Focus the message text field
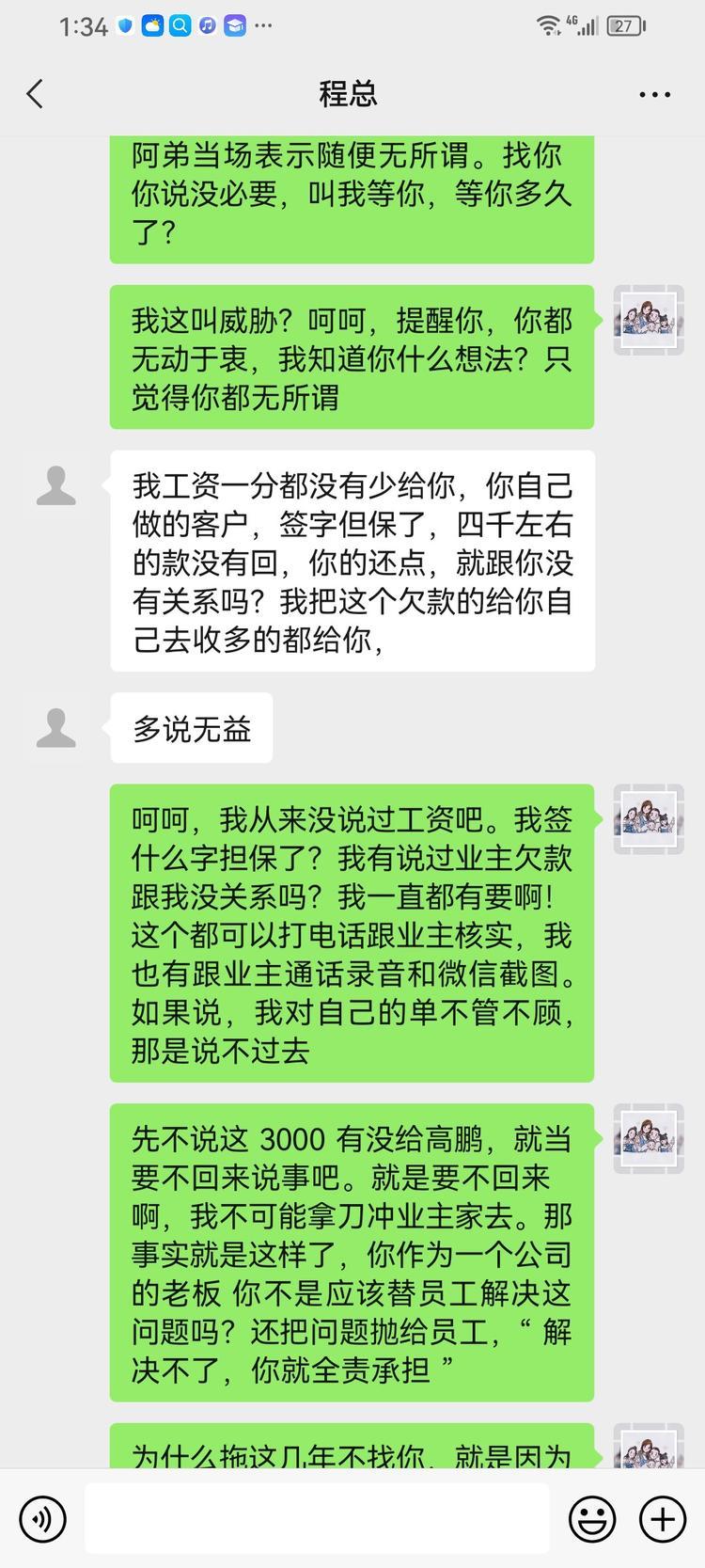This screenshot has height=1568, width=705. (x=317, y=1518)
